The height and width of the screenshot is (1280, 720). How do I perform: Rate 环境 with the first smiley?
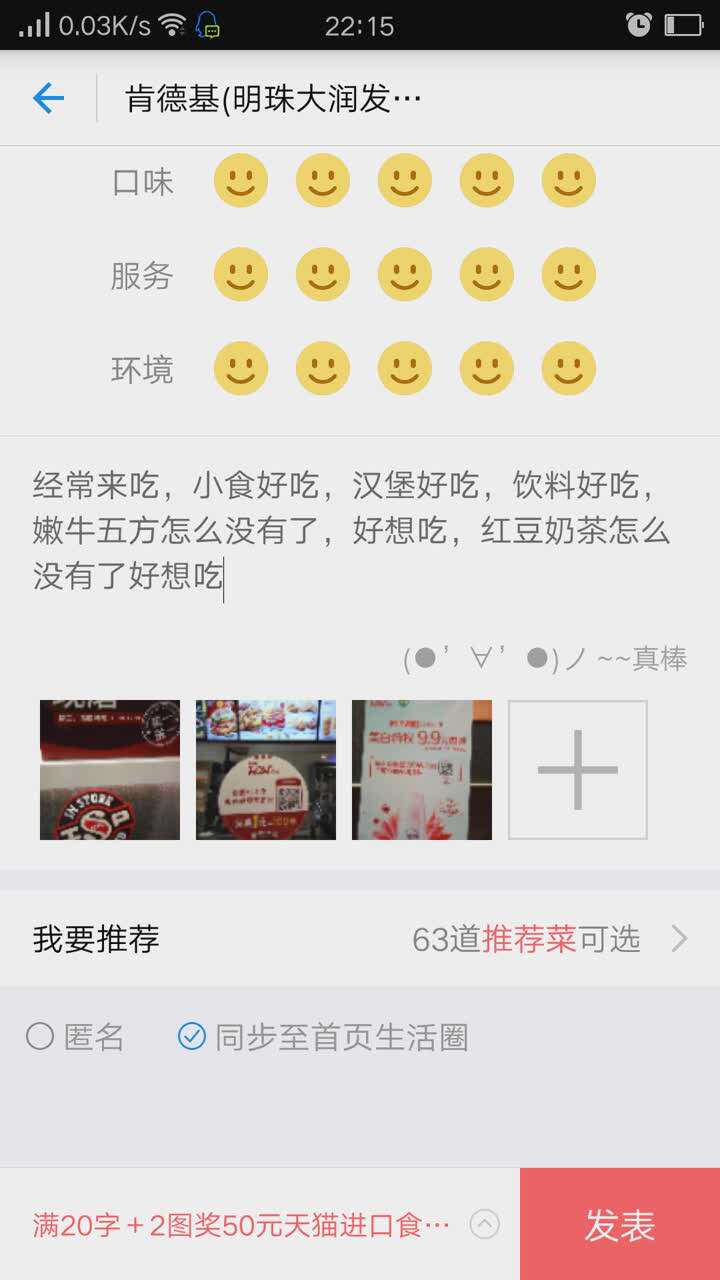pos(240,369)
